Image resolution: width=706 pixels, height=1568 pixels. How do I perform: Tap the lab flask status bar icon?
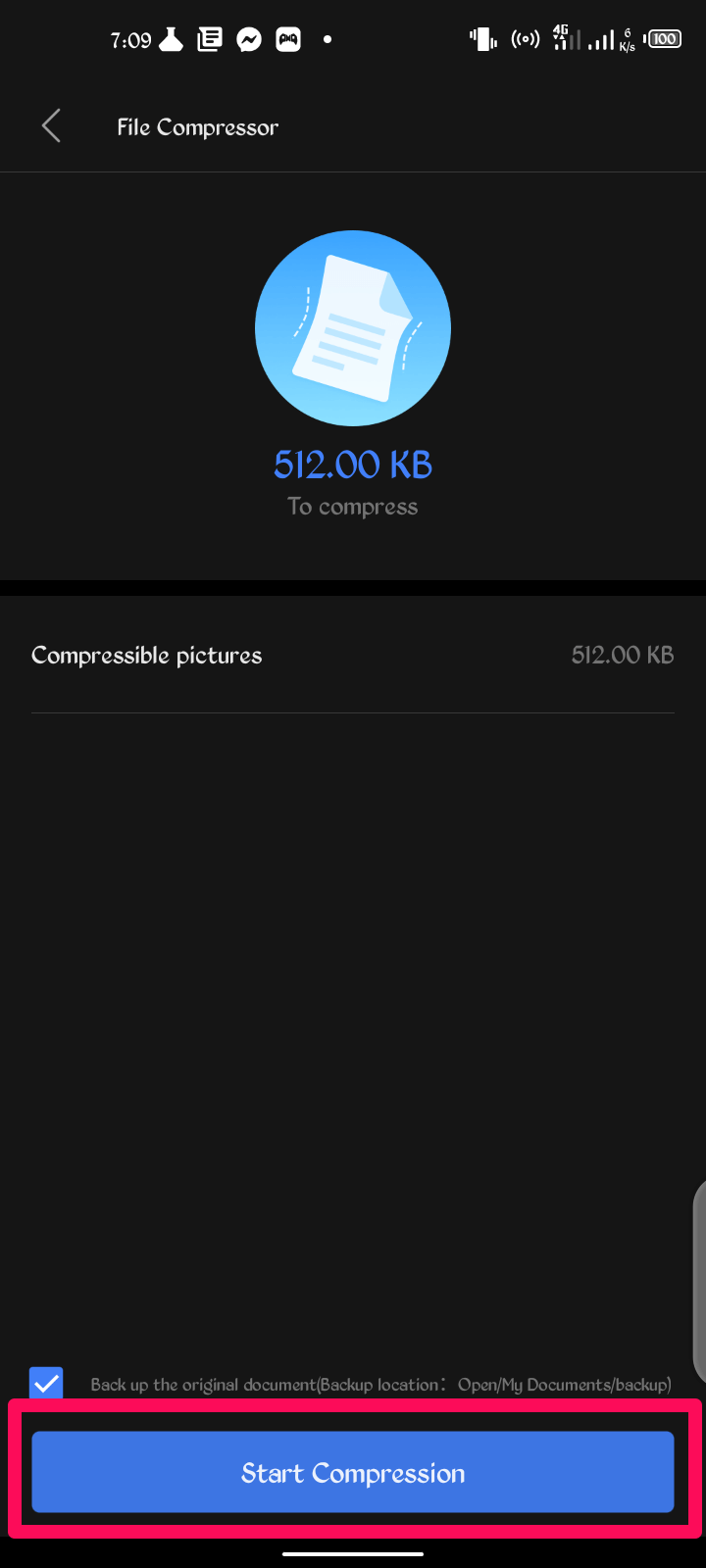tap(170, 39)
